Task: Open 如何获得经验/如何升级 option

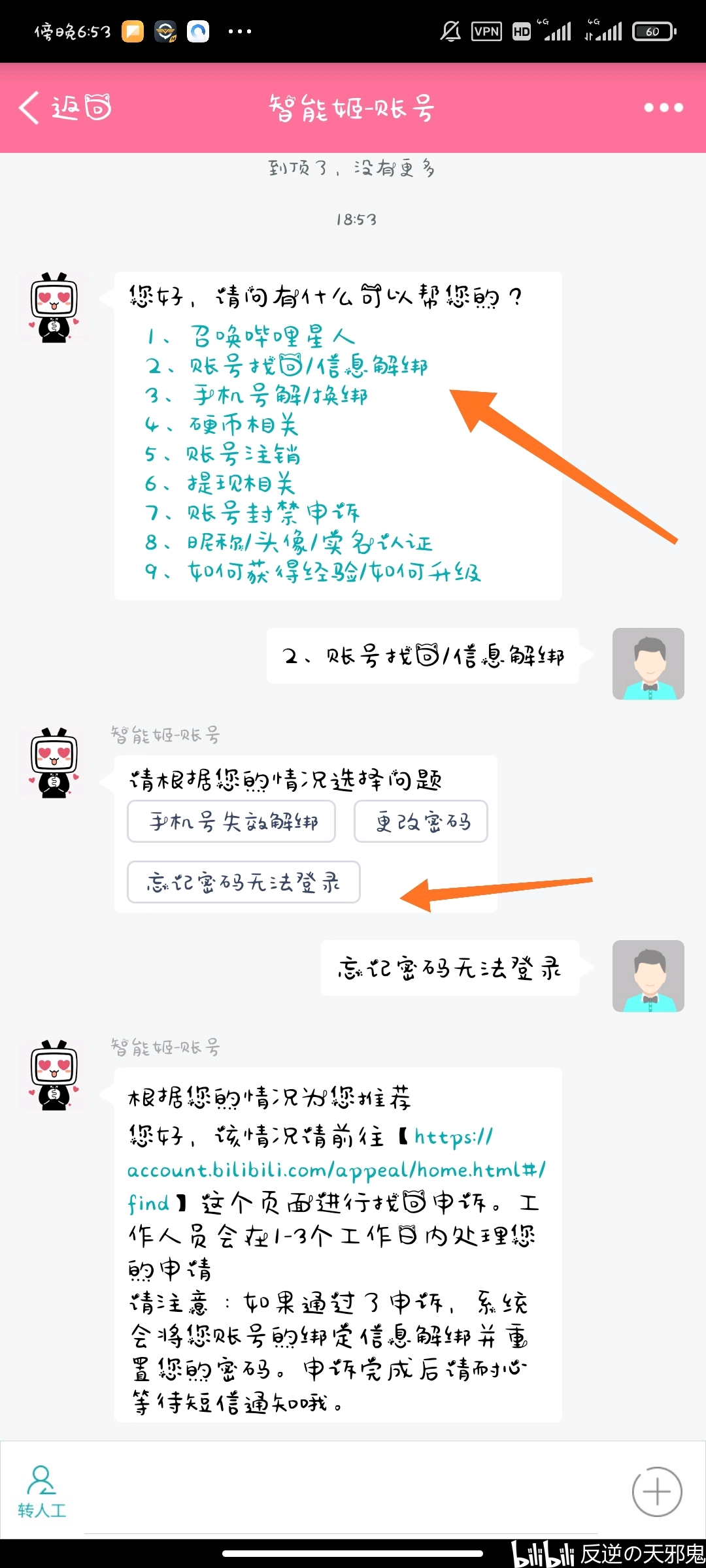Action: click(x=312, y=572)
